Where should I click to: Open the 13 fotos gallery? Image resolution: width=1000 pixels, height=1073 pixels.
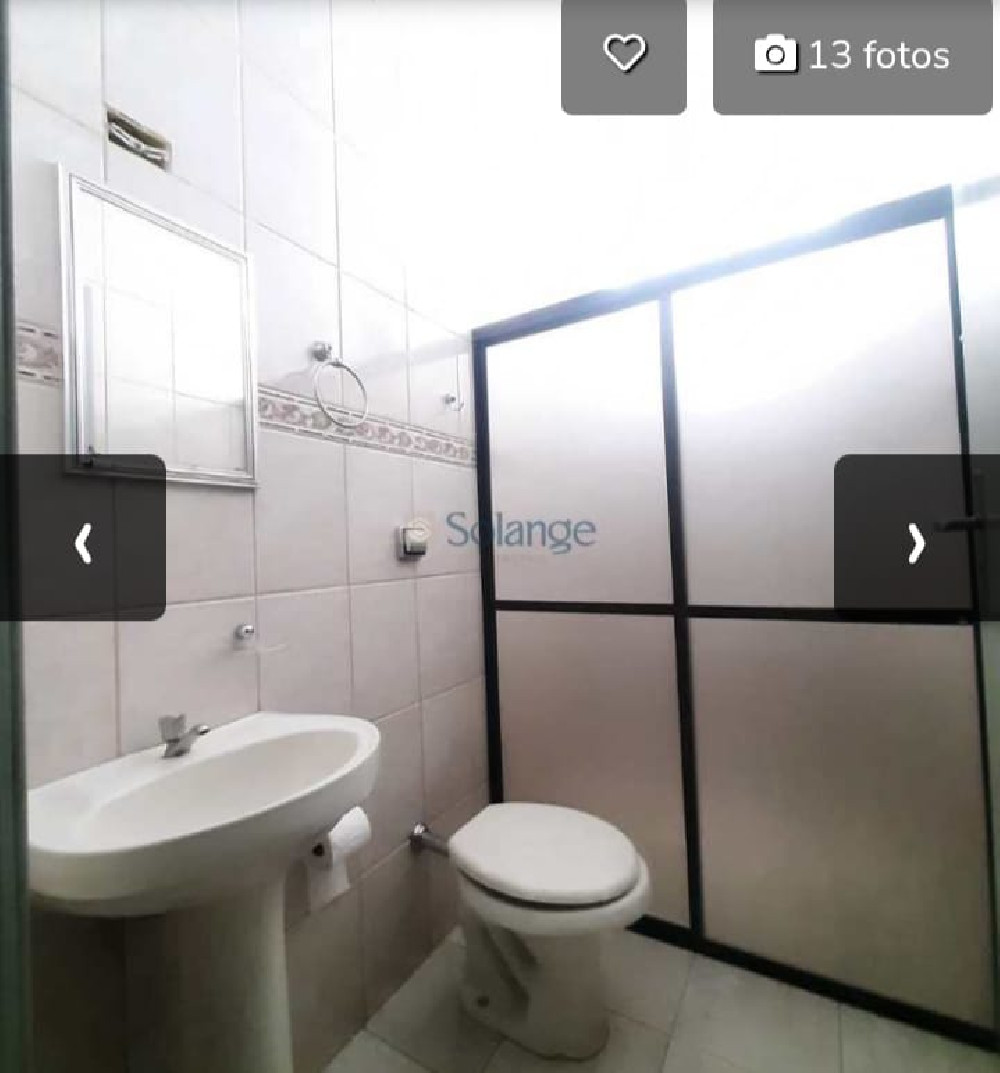852,56
